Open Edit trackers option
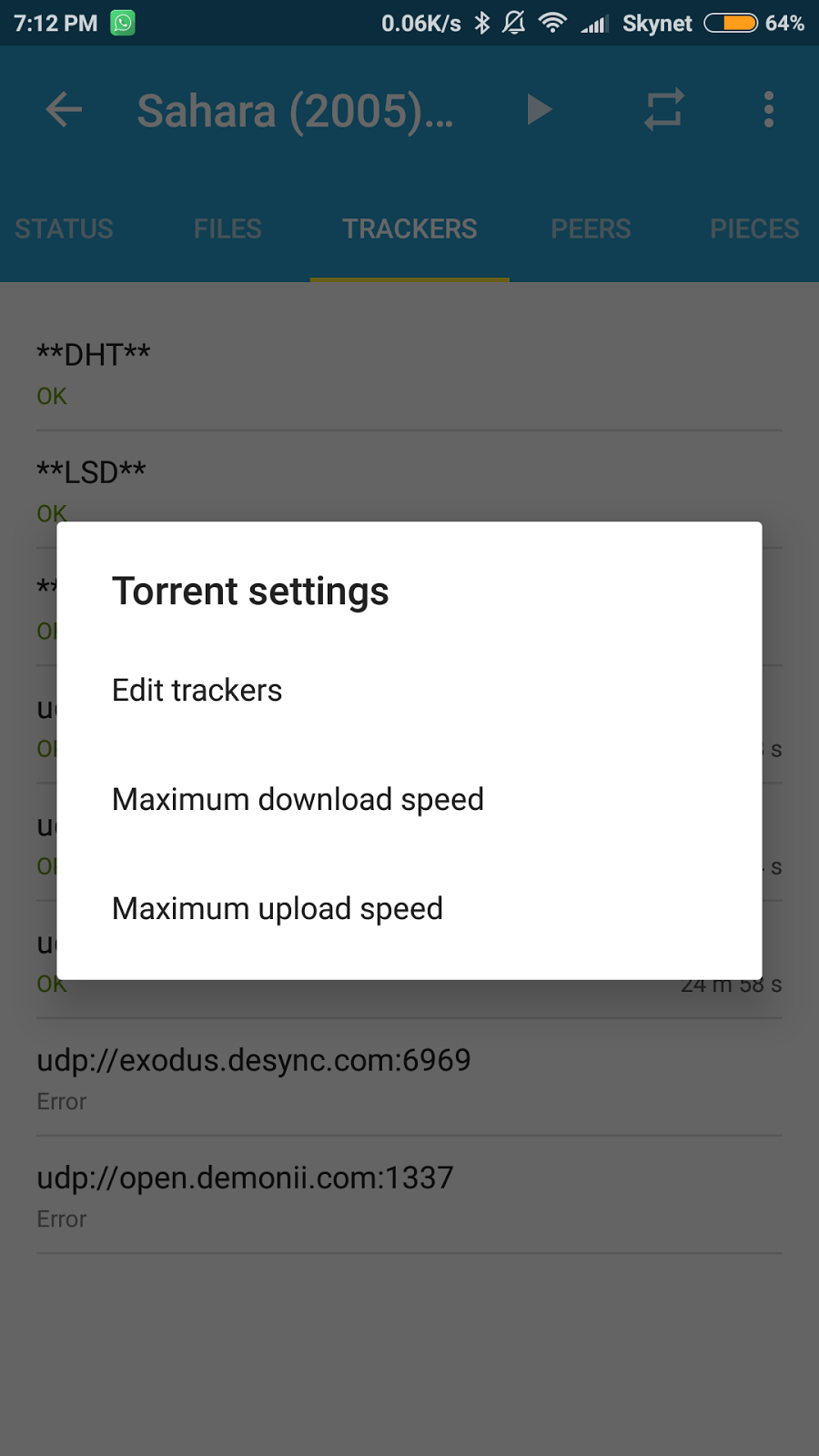This screenshot has height=1456, width=819. click(409, 691)
